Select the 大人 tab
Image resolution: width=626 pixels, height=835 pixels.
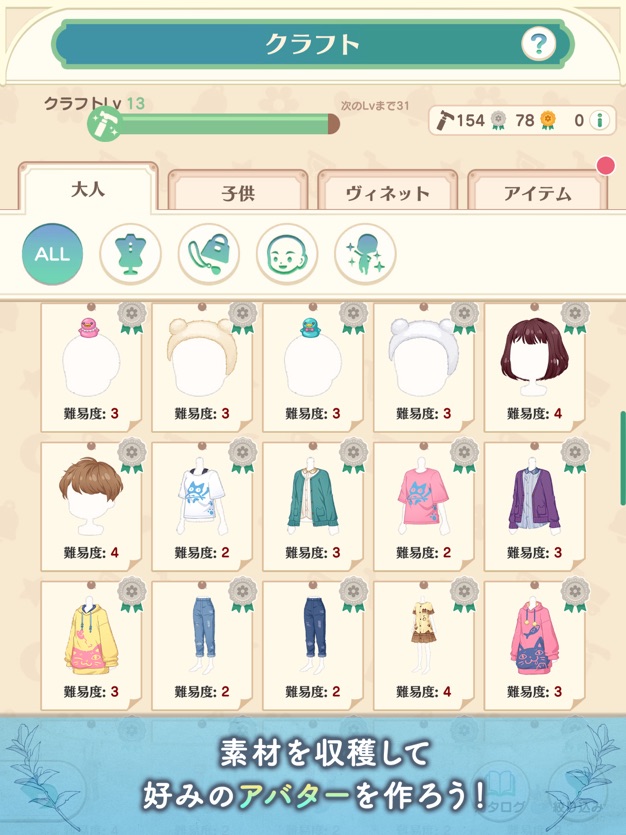click(x=88, y=190)
